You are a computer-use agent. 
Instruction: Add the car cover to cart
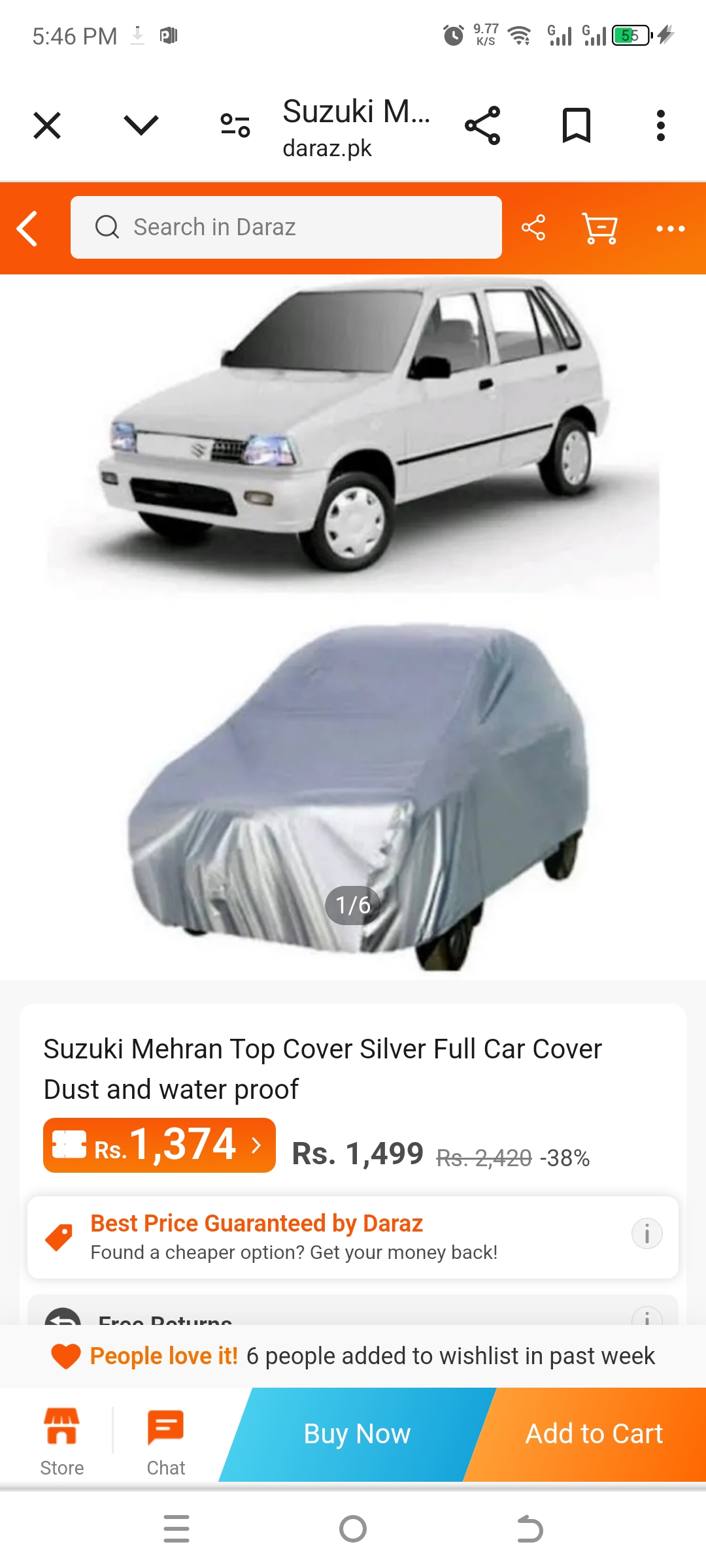click(x=594, y=1434)
